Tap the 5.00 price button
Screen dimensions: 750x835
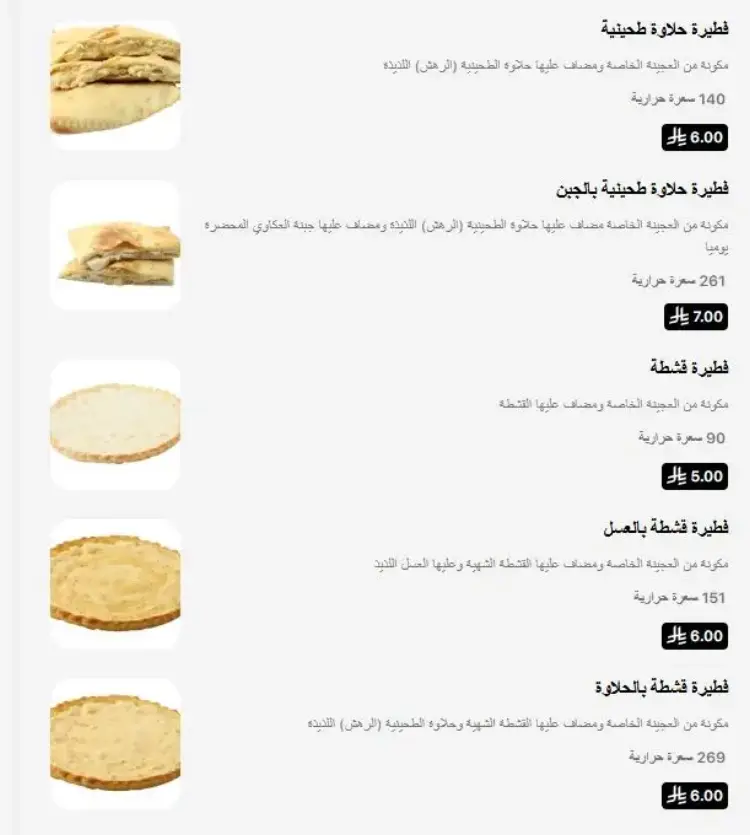[694, 476]
